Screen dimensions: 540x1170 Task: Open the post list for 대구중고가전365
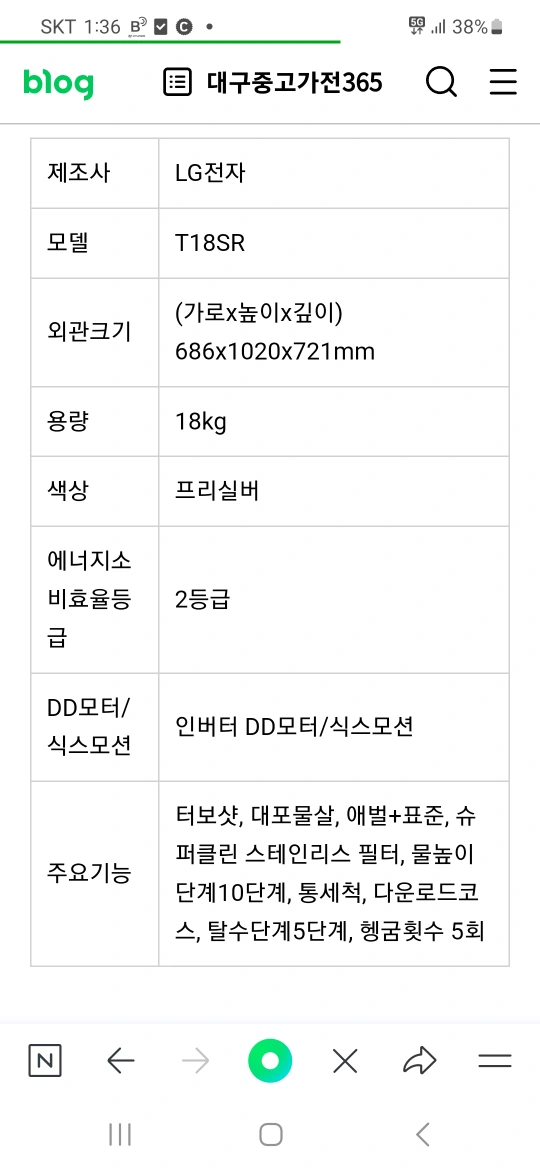click(178, 82)
